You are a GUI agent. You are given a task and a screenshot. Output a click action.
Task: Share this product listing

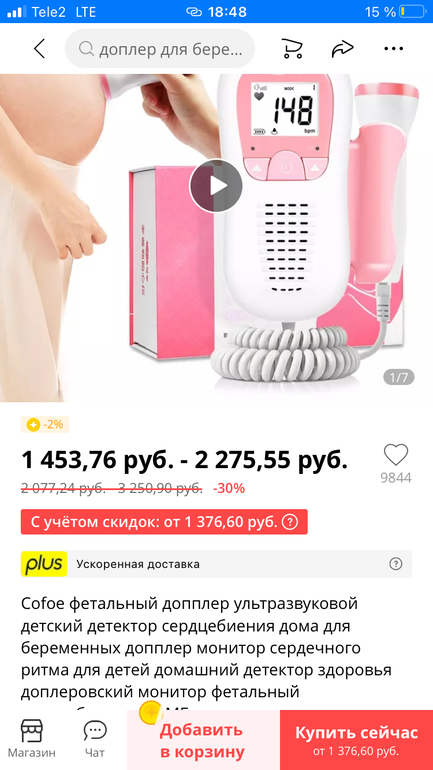pos(343,49)
